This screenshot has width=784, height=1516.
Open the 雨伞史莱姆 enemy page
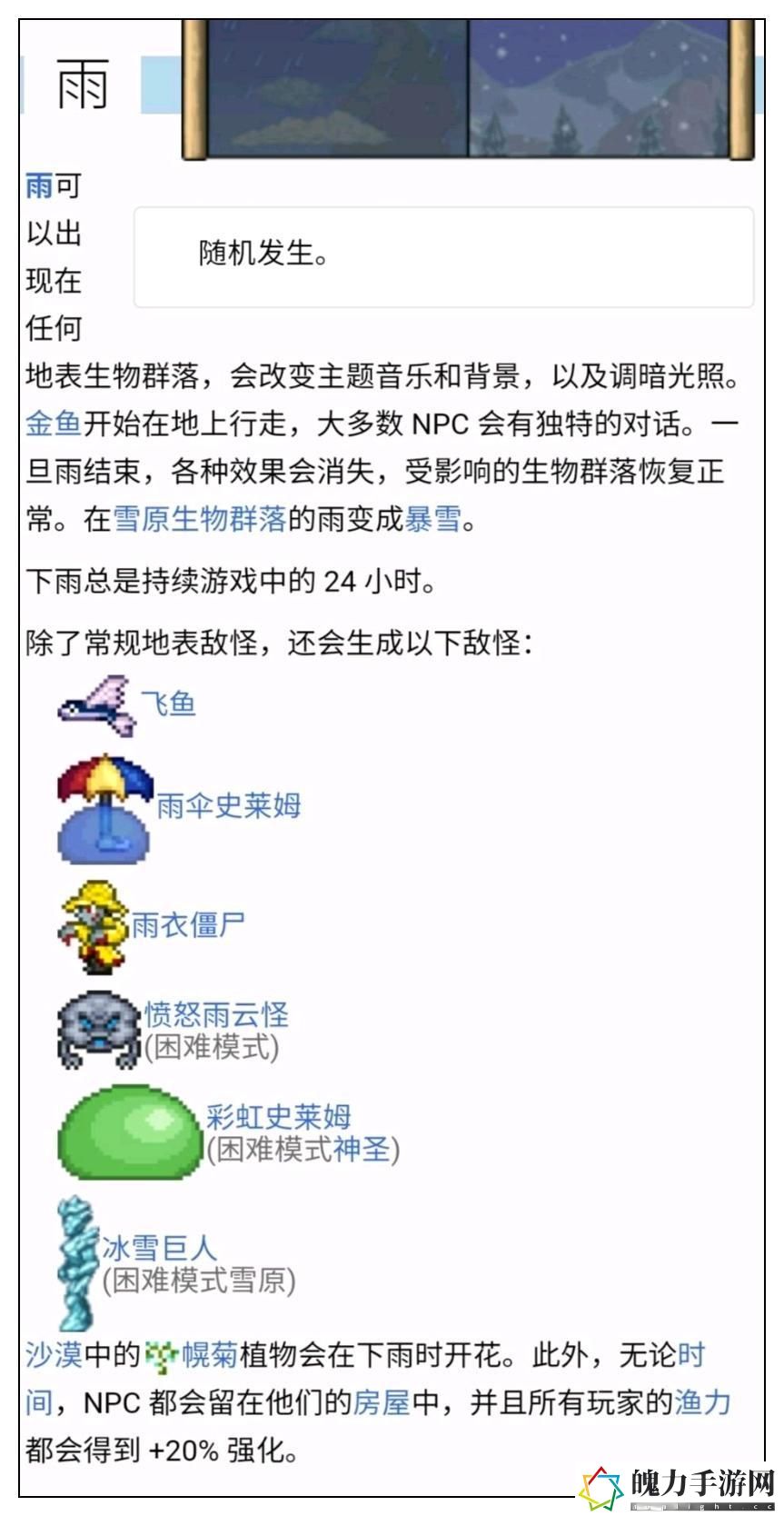pyautogui.click(x=228, y=805)
